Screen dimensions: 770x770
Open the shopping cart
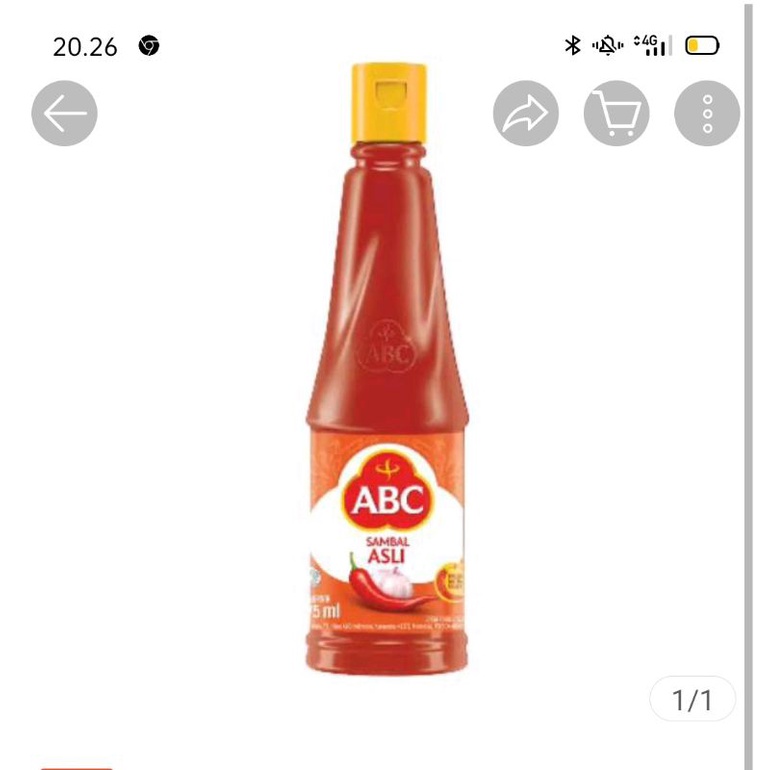(616, 114)
